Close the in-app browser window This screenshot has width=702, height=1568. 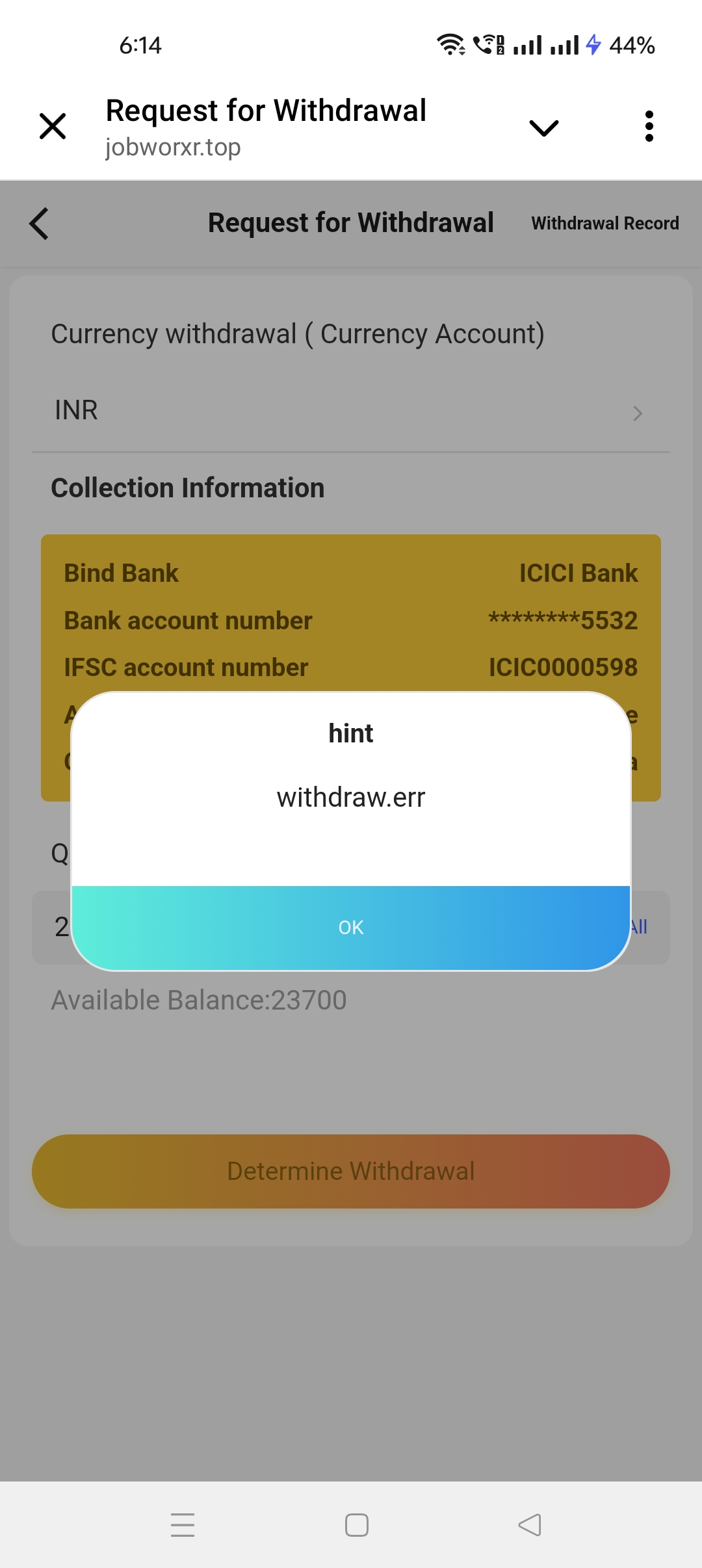coord(53,126)
